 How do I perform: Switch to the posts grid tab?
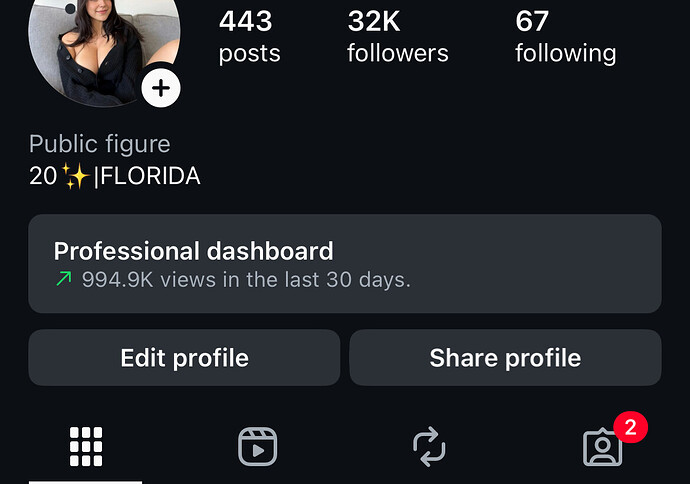tap(86, 446)
